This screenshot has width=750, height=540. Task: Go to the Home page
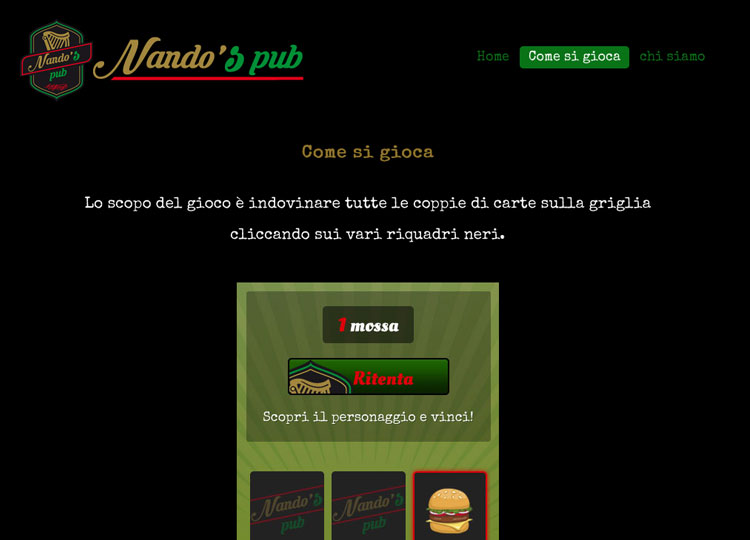(x=492, y=57)
